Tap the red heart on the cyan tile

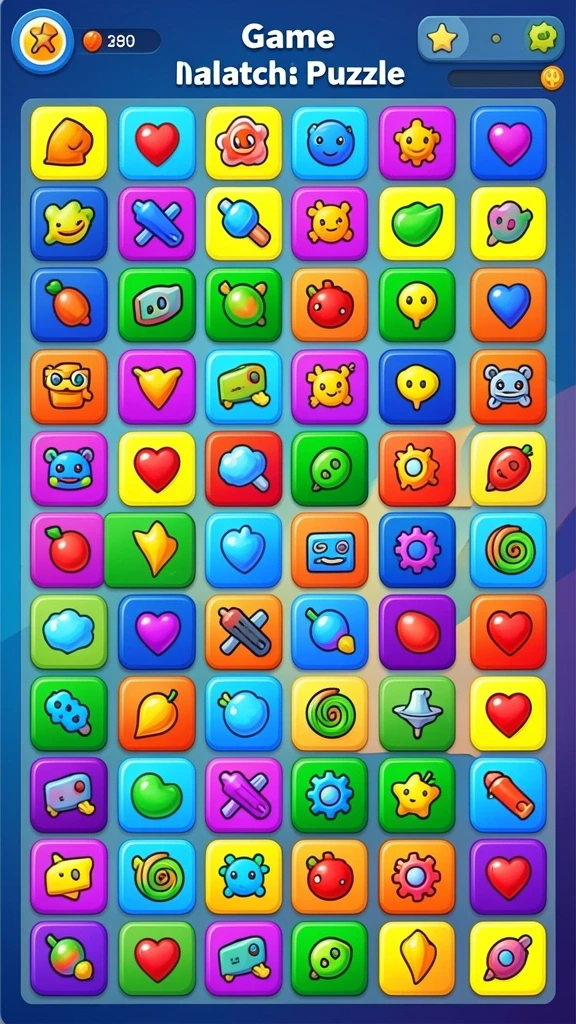(x=157, y=142)
